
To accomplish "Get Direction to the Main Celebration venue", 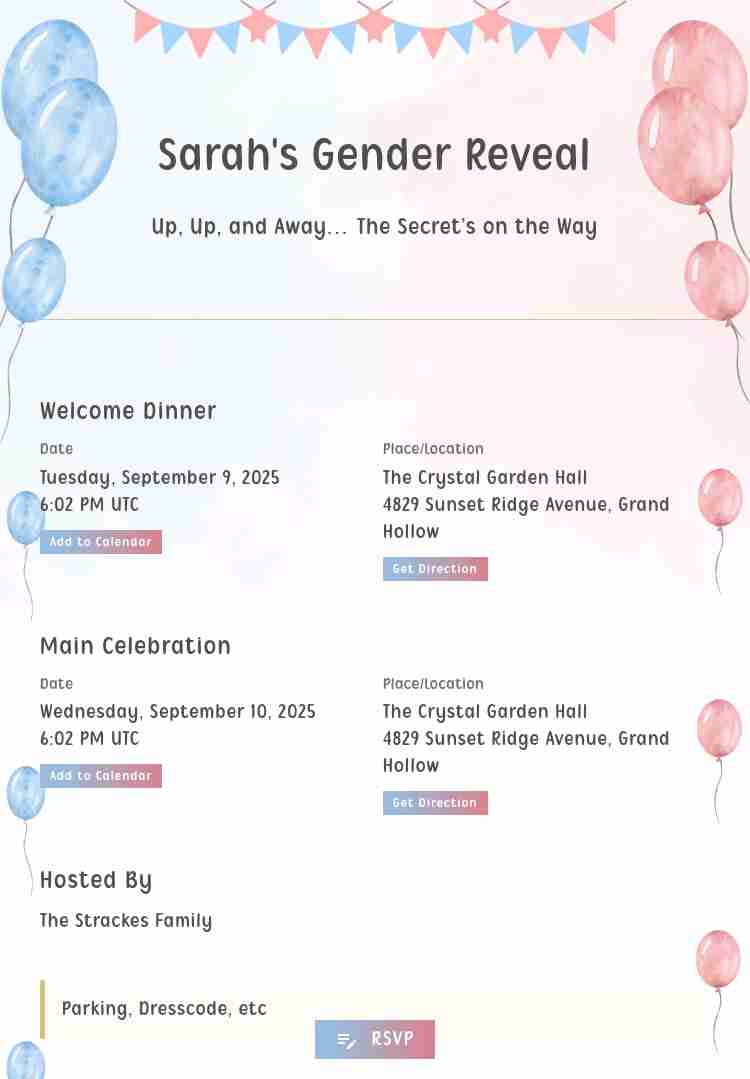I will (435, 802).
